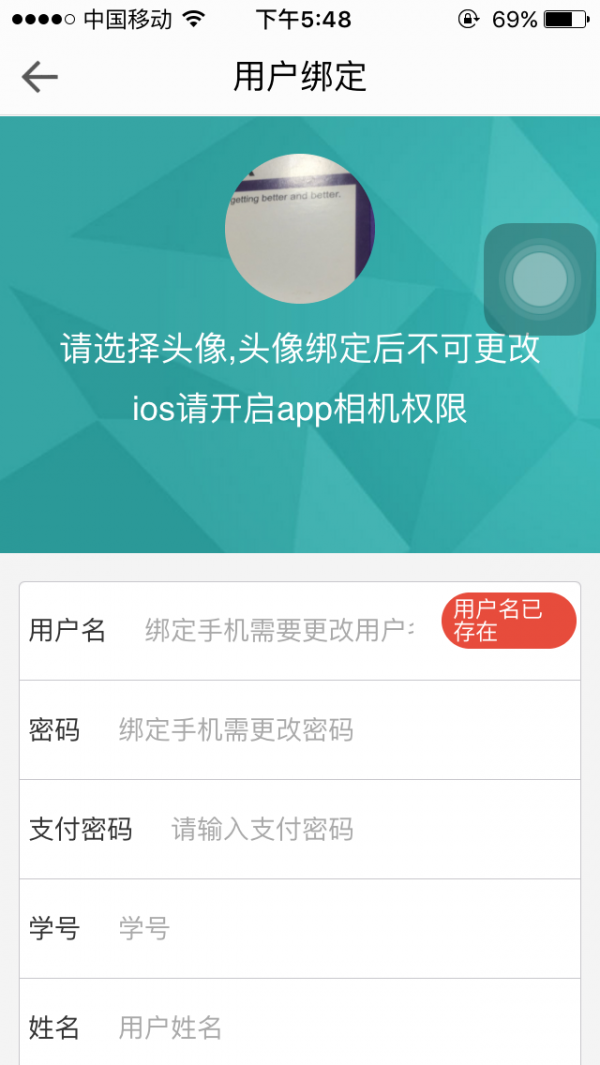The height and width of the screenshot is (1065, 600).
Task: Enter the 密码 text field
Action: coord(340,730)
